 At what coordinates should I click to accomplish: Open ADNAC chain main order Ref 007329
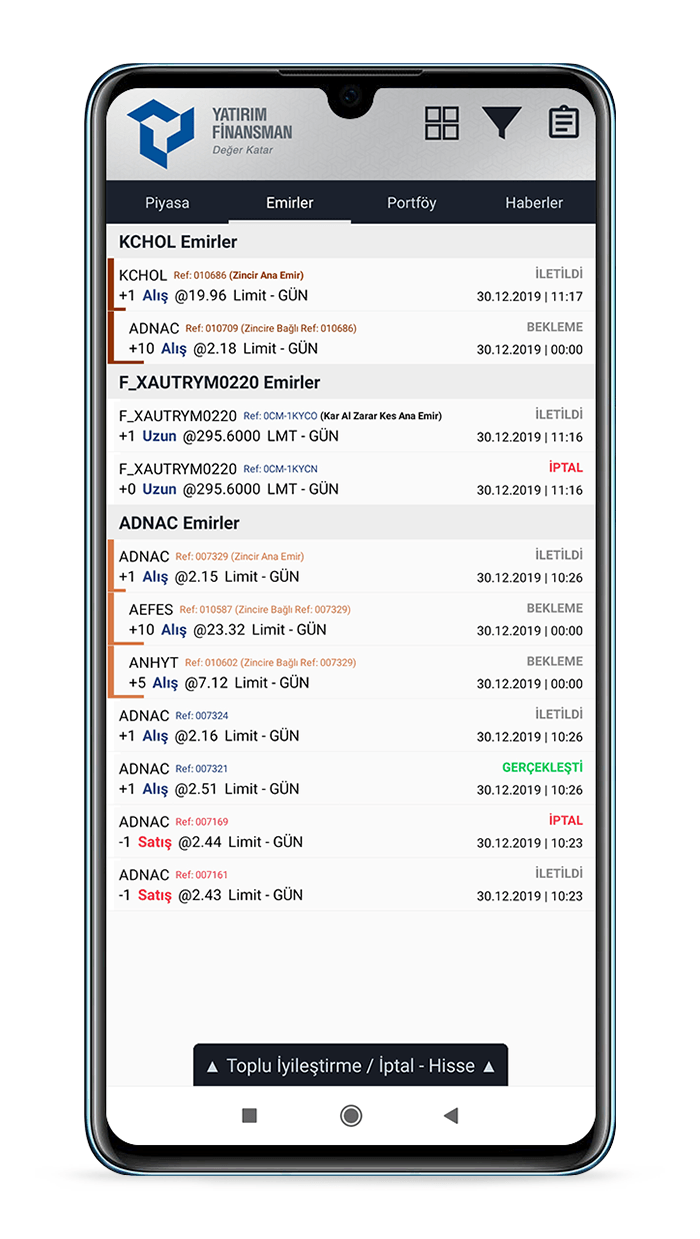[351, 566]
